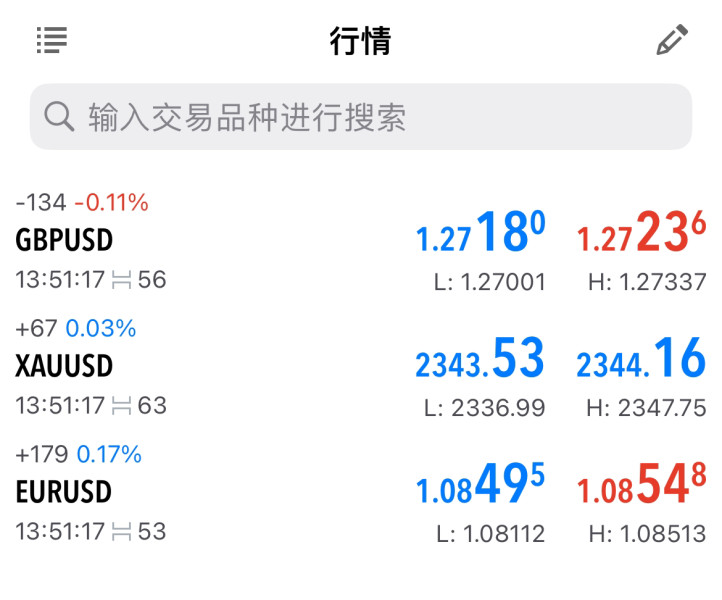Image resolution: width=722 pixels, height=600 pixels.
Task: Select the XAUUSD quote row
Action: click(361, 368)
